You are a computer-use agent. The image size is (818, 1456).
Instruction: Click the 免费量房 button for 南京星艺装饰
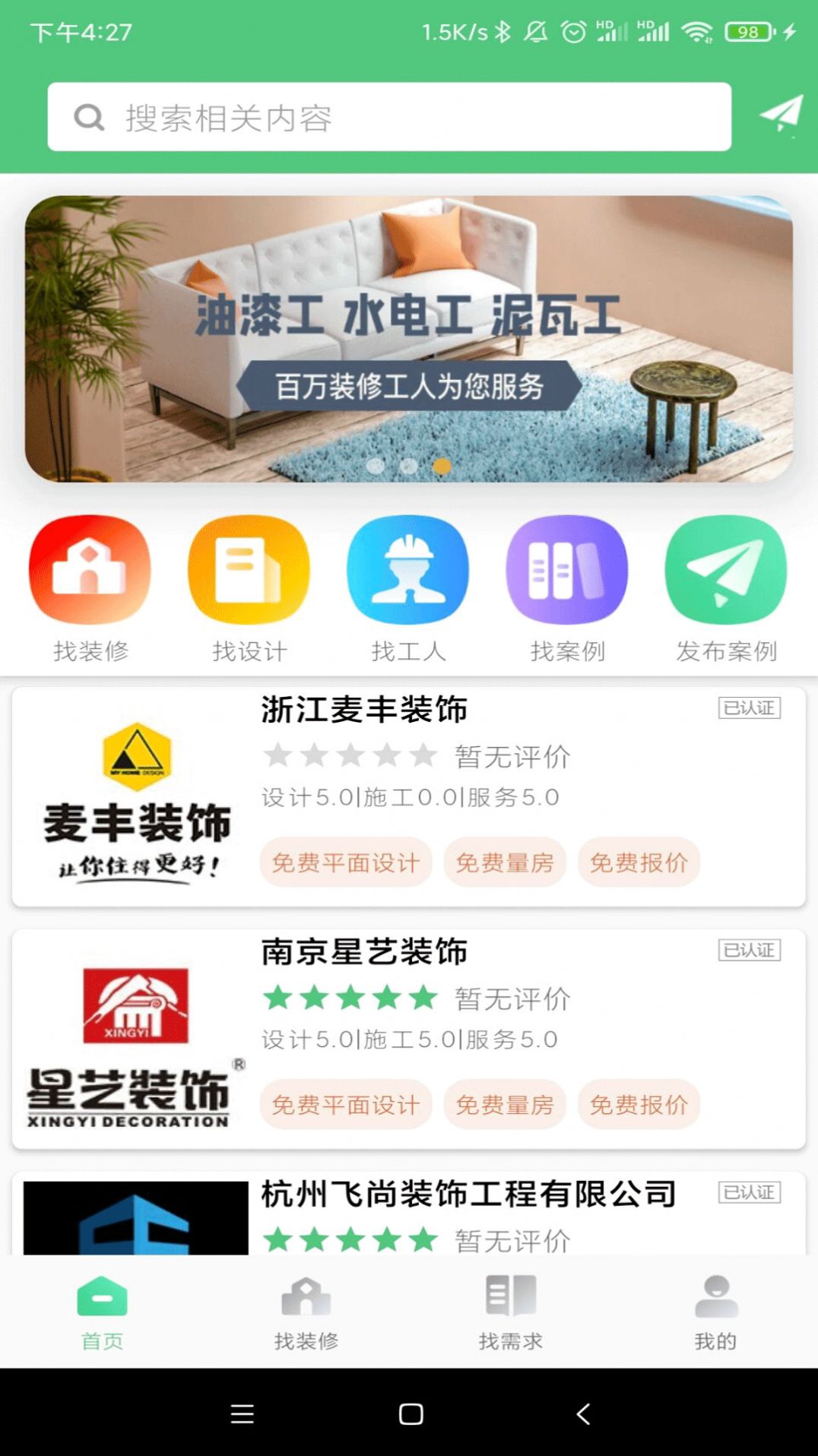tap(506, 1106)
